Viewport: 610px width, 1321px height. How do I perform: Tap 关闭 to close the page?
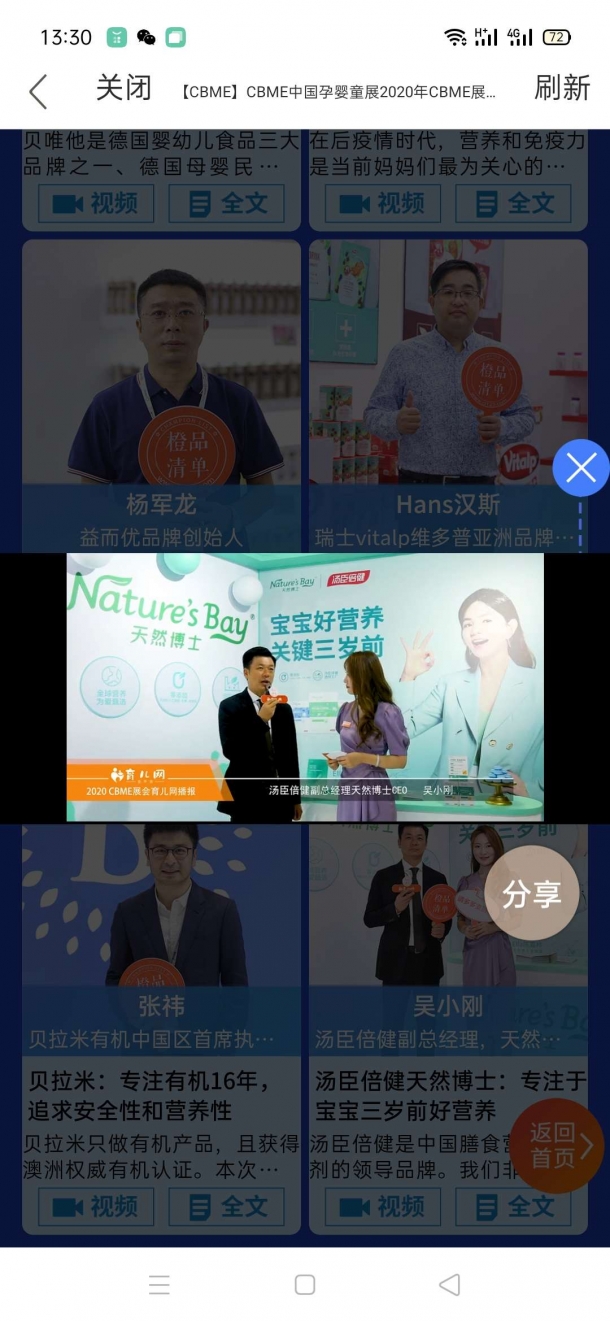coord(123,88)
